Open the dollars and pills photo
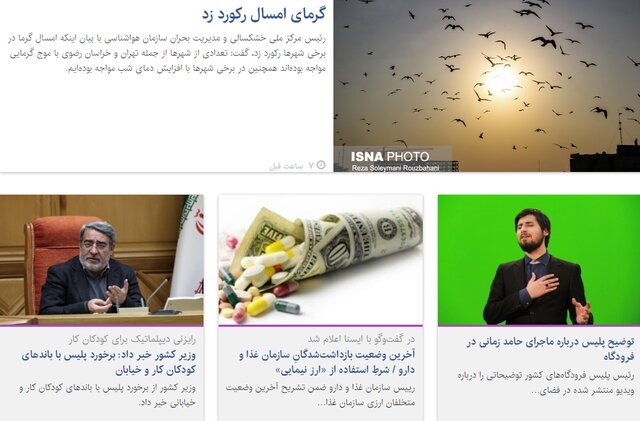640x421 pixels. coord(320,259)
